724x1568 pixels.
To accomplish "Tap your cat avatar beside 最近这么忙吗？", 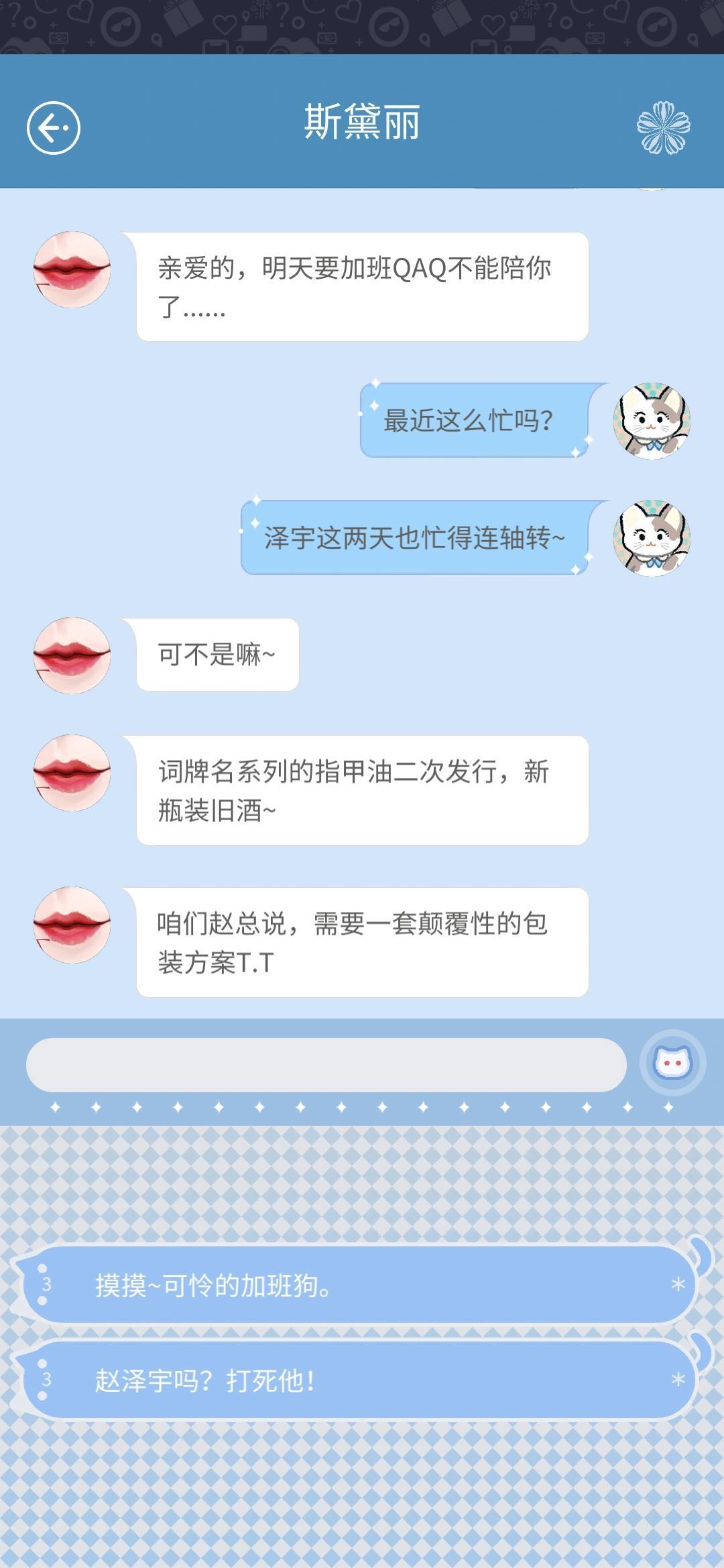I will click(654, 422).
